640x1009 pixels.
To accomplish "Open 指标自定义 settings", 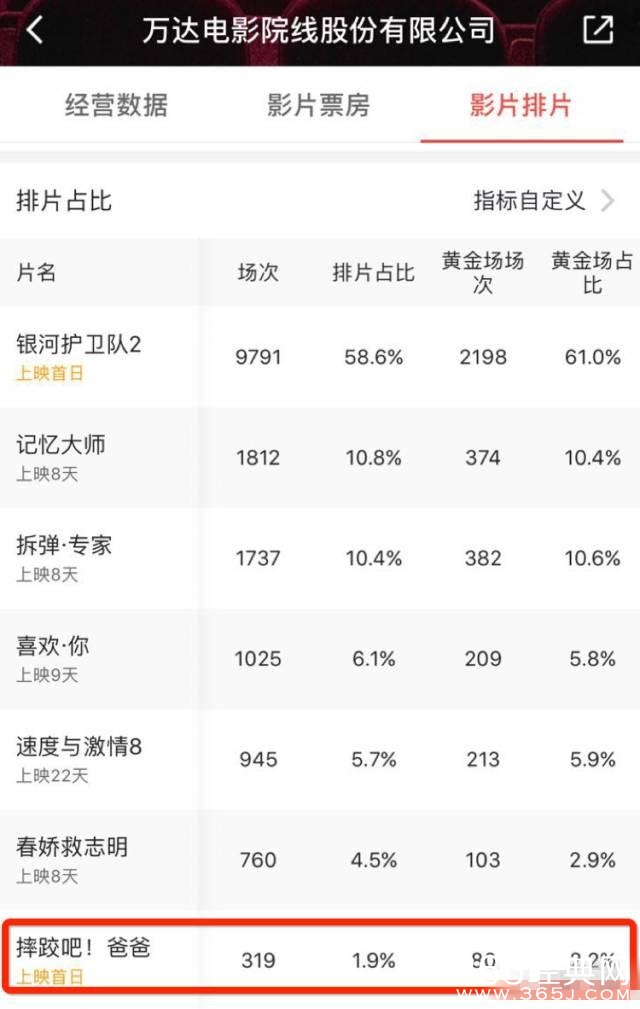I will point(543,201).
